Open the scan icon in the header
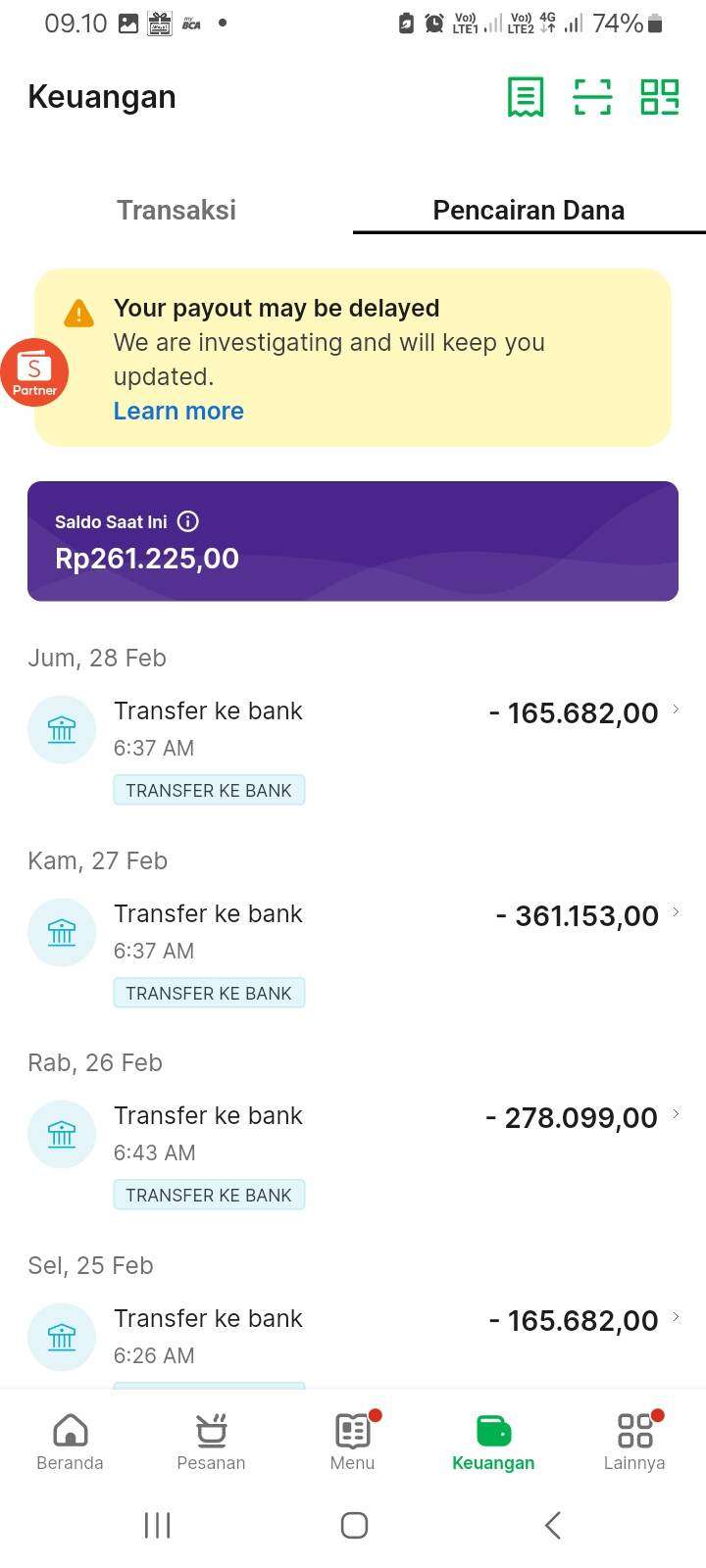The image size is (706, 1568). (x=592, y=97)
